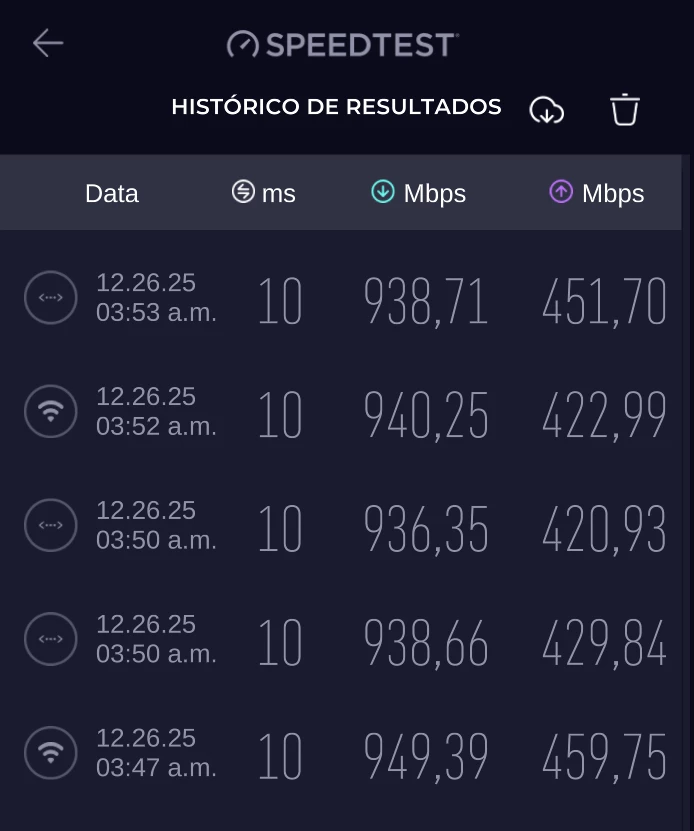Sort results by the Data column
Image resolution: width=694 pixels, height=831 pixels.
click(111, 193)
